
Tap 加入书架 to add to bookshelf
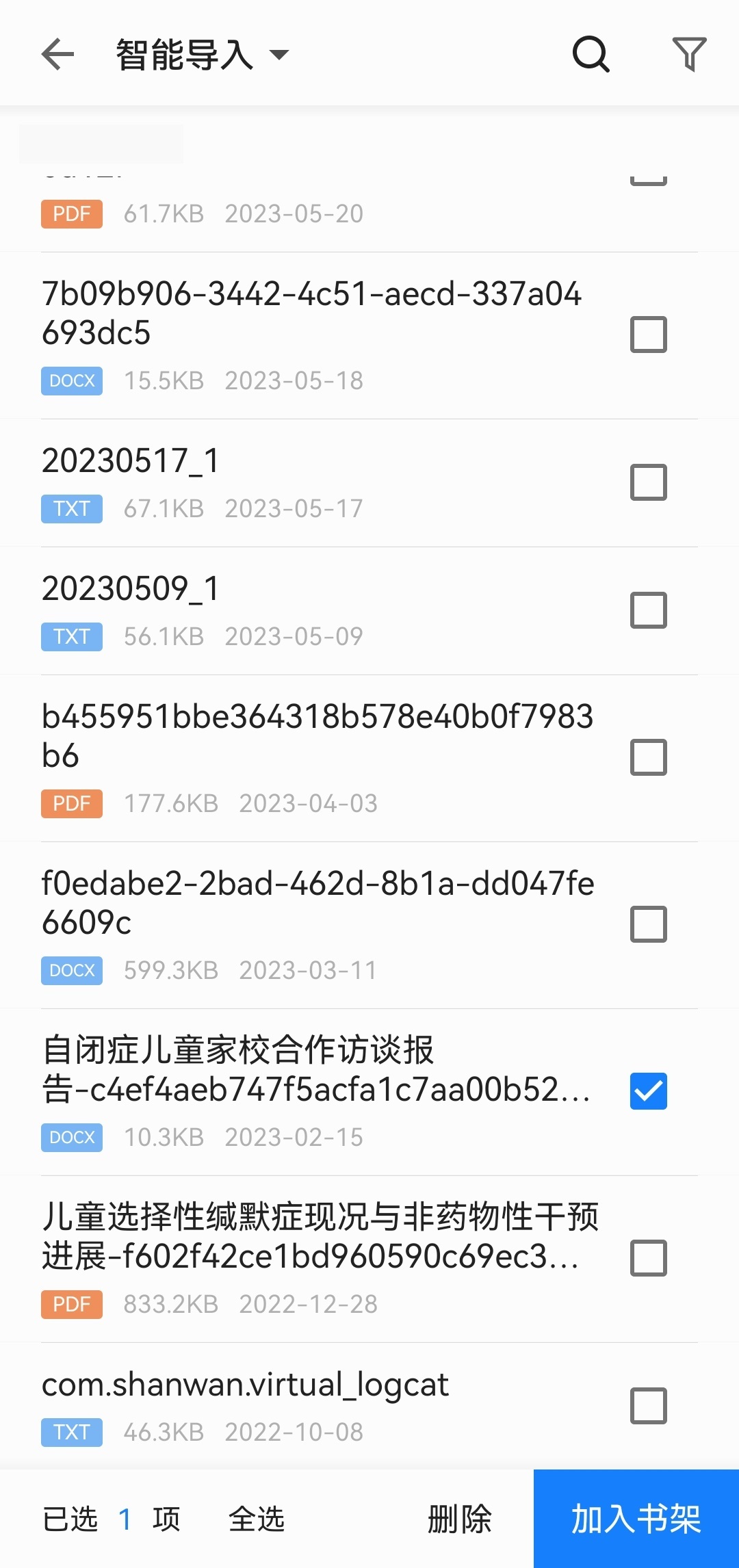(x=635, y=1518)
